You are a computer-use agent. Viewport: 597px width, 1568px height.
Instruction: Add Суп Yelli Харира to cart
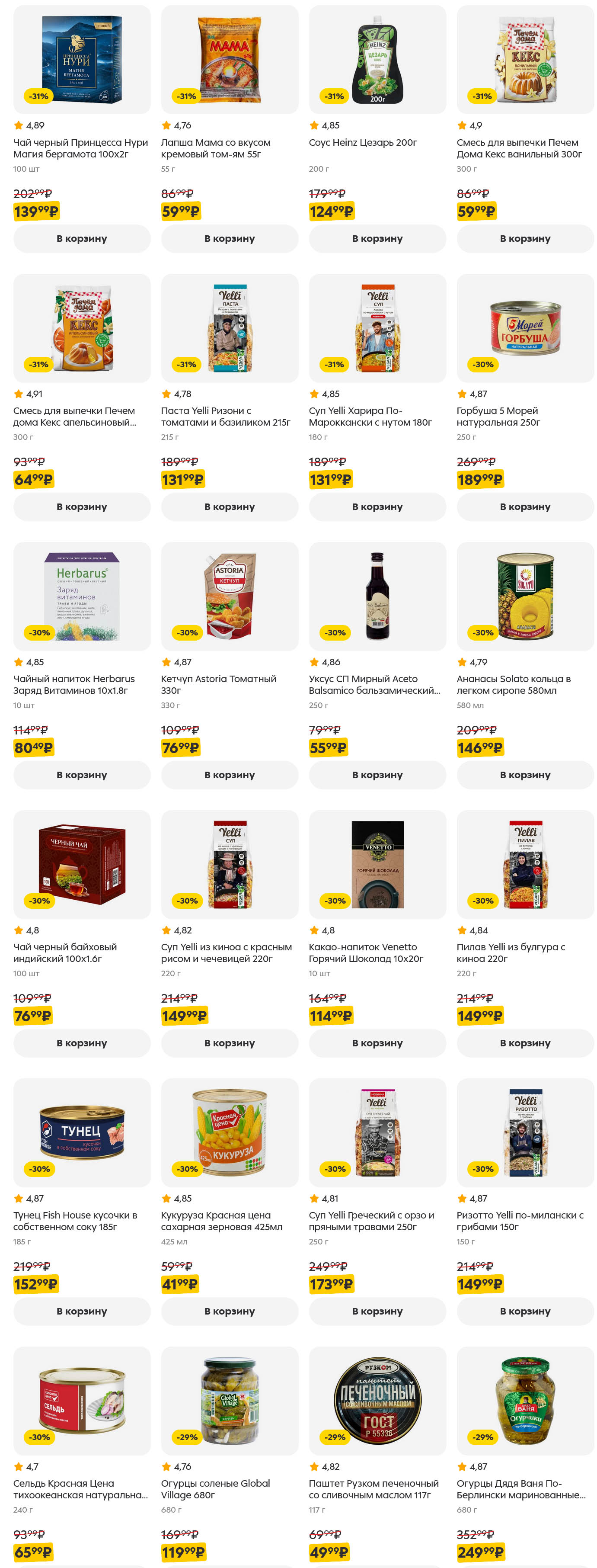377,507
